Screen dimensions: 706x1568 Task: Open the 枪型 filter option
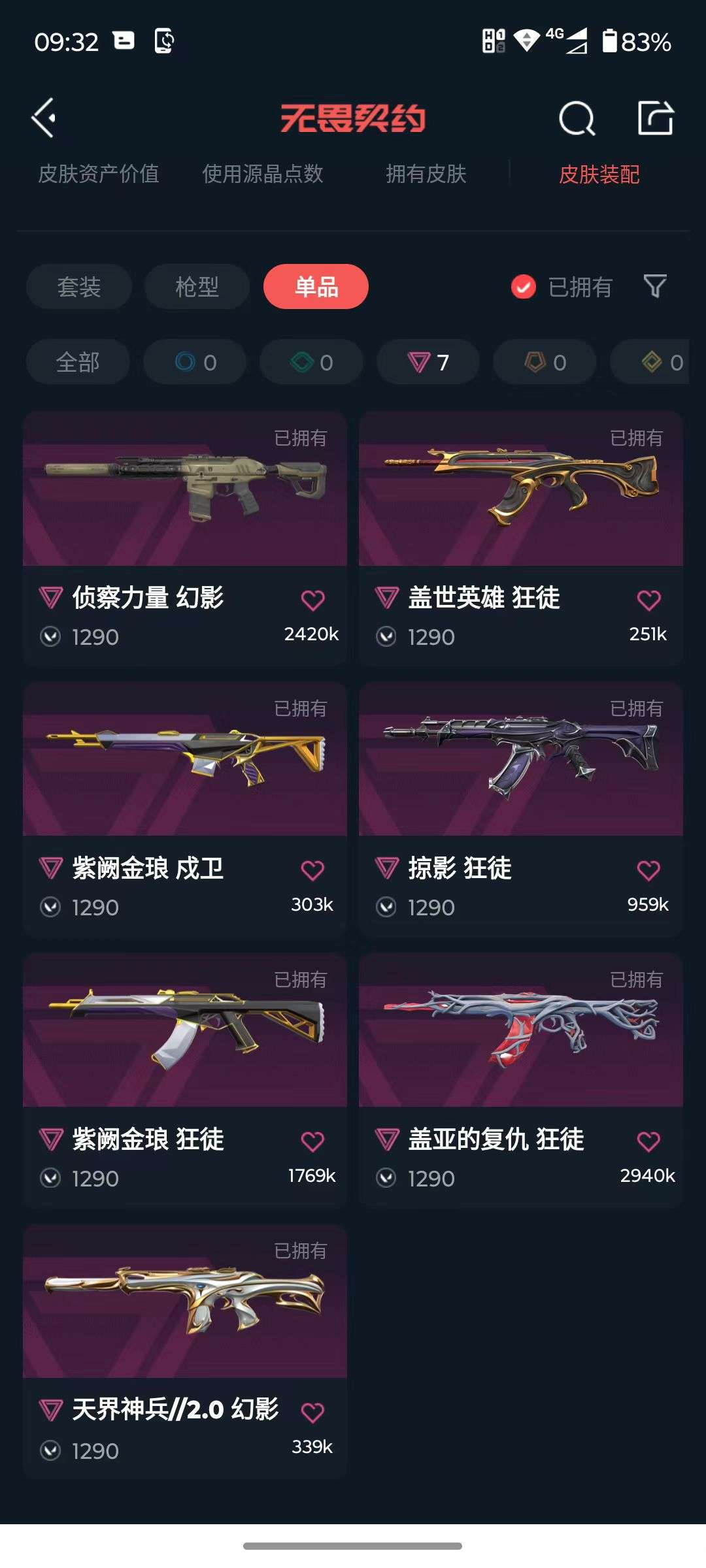tap(197, 287)
